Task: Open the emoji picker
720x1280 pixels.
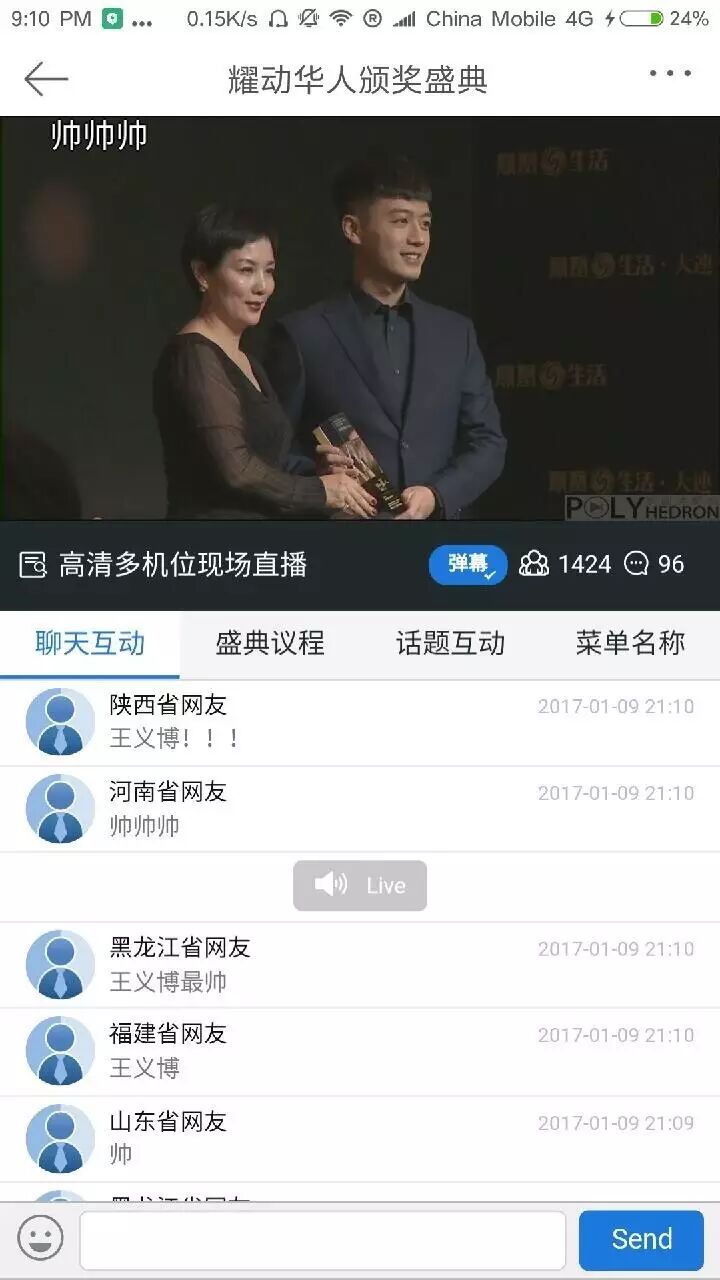Action: click(41, 1240)
